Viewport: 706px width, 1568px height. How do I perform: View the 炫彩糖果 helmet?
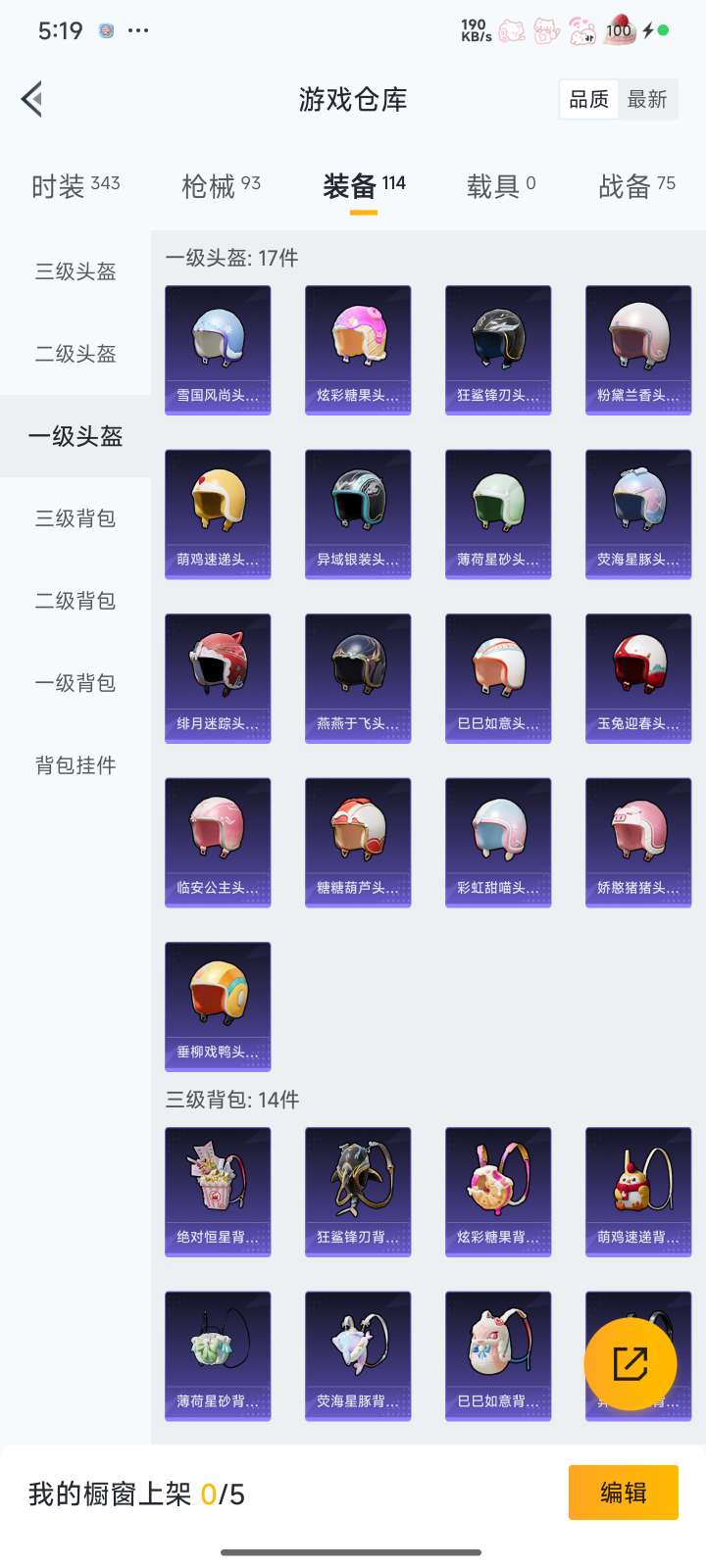(x=358, y=350)
